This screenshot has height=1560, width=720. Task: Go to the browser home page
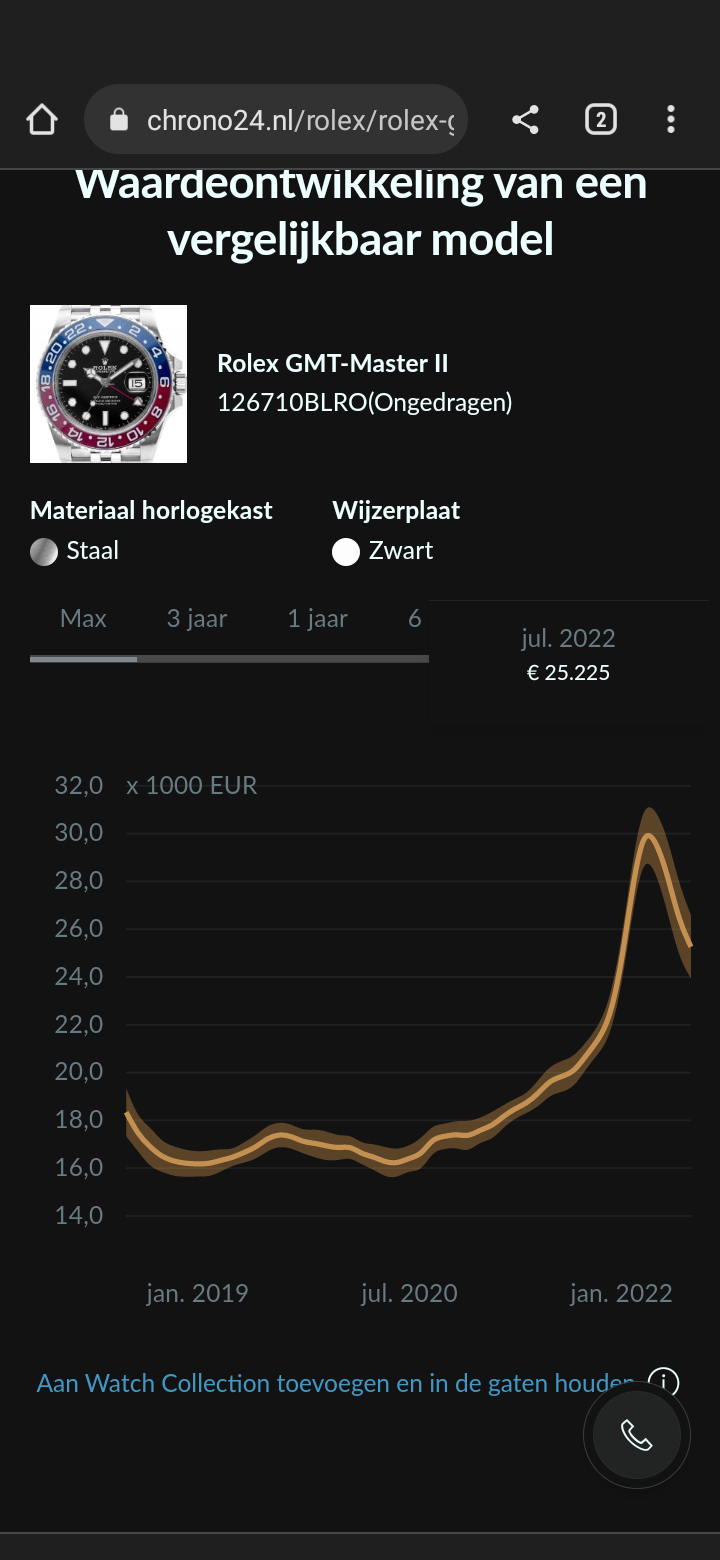[x=42, y=121]
